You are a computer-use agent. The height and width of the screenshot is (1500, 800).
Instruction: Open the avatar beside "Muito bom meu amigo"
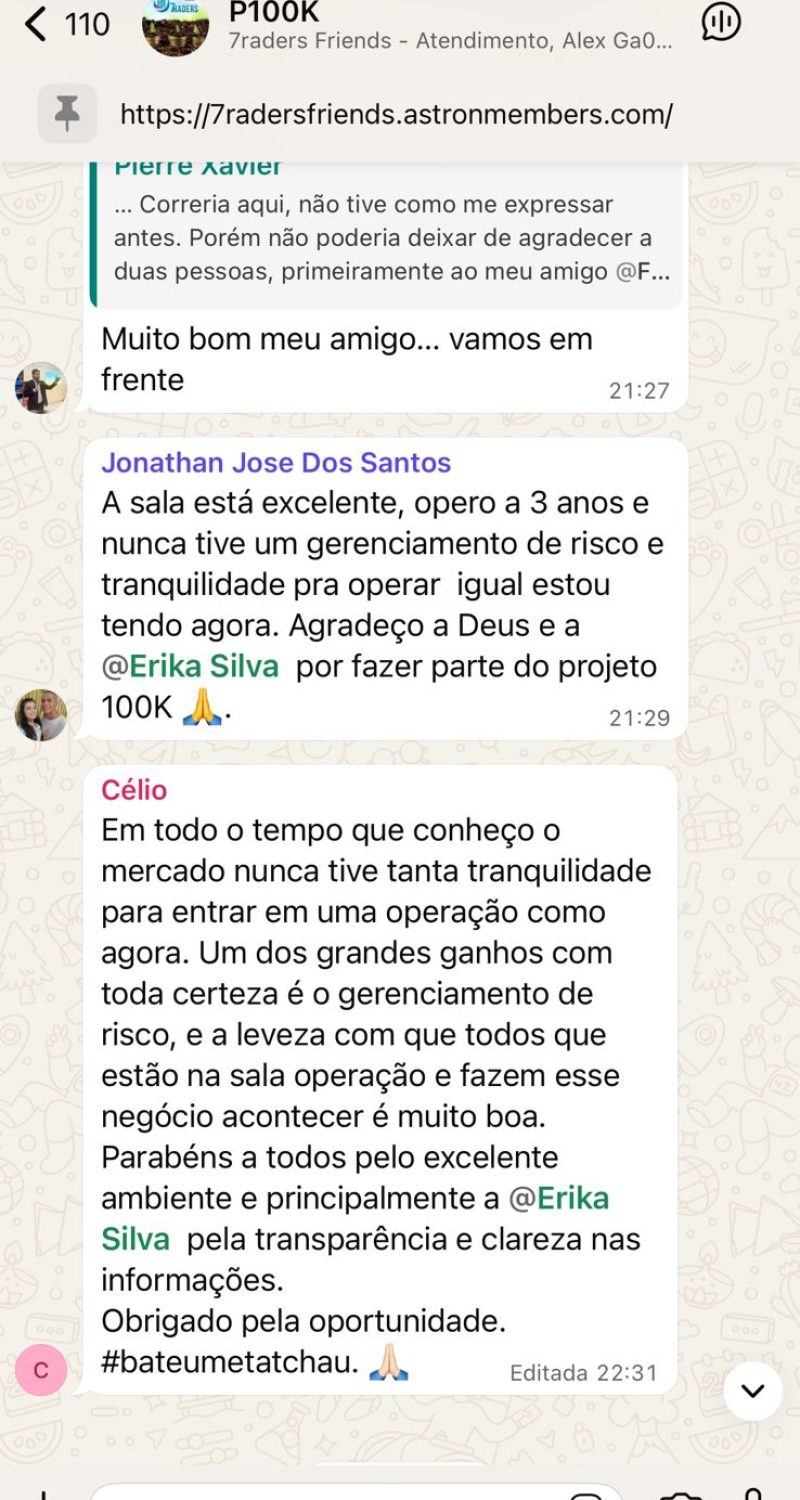coord(41,387)
